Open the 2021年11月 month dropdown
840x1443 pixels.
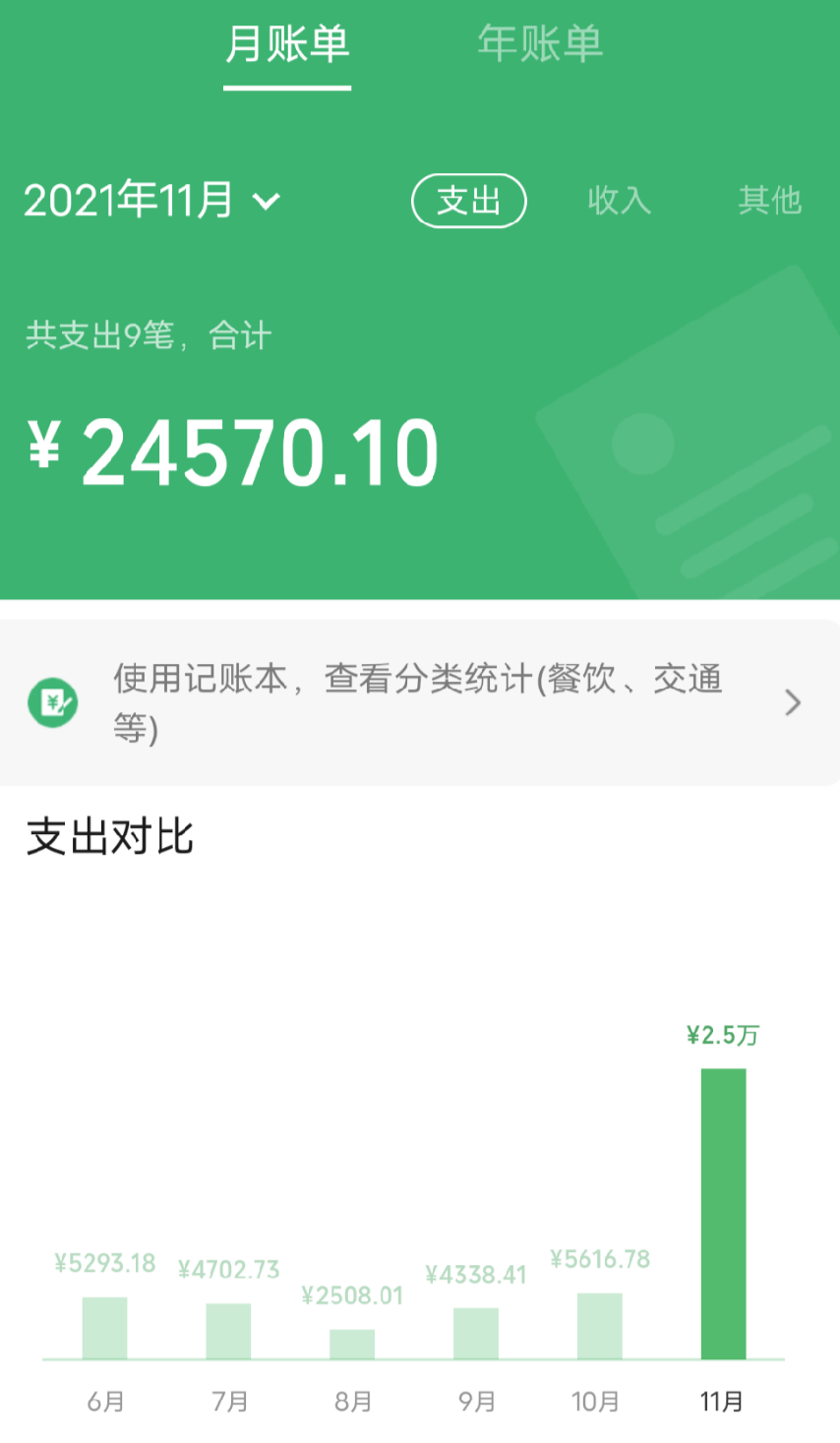coord(152,201)
